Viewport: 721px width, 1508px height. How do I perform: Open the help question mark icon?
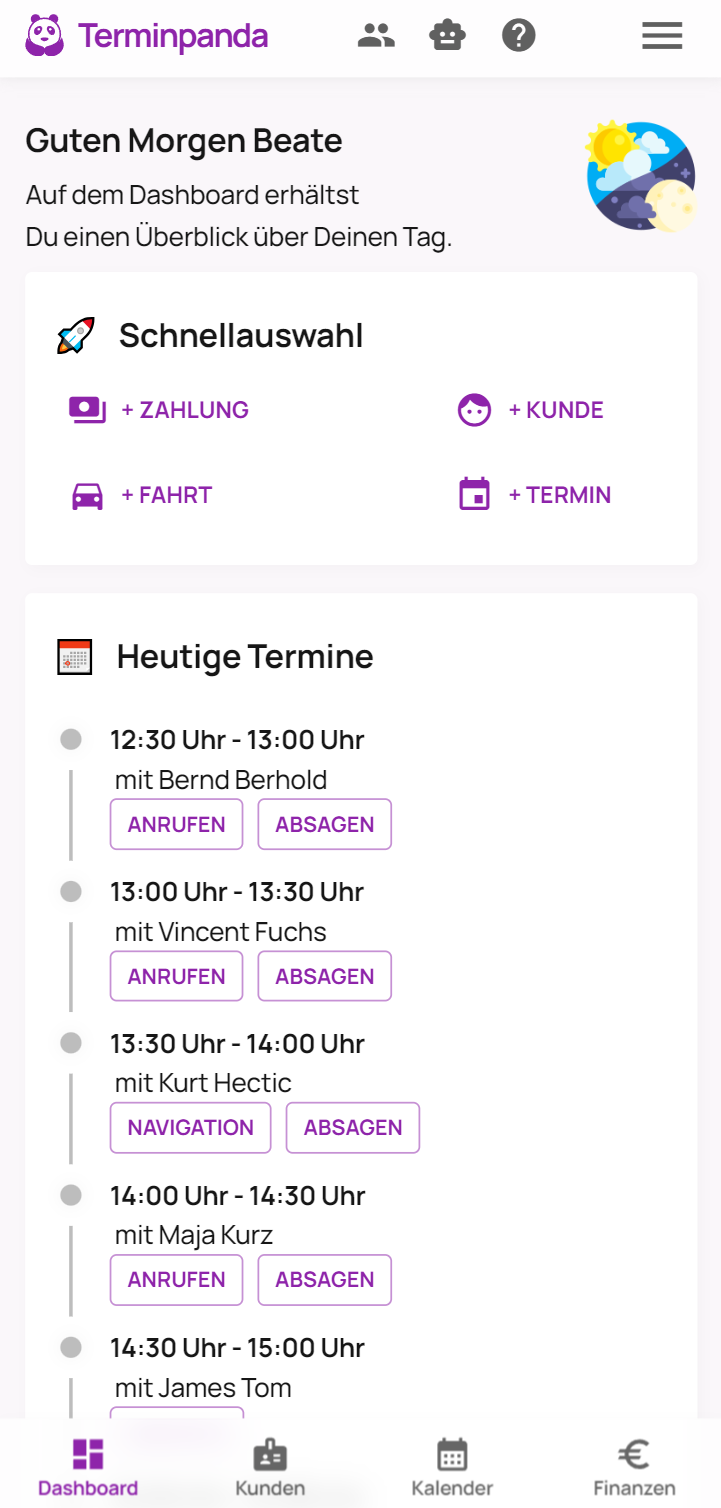click(518, 37)
